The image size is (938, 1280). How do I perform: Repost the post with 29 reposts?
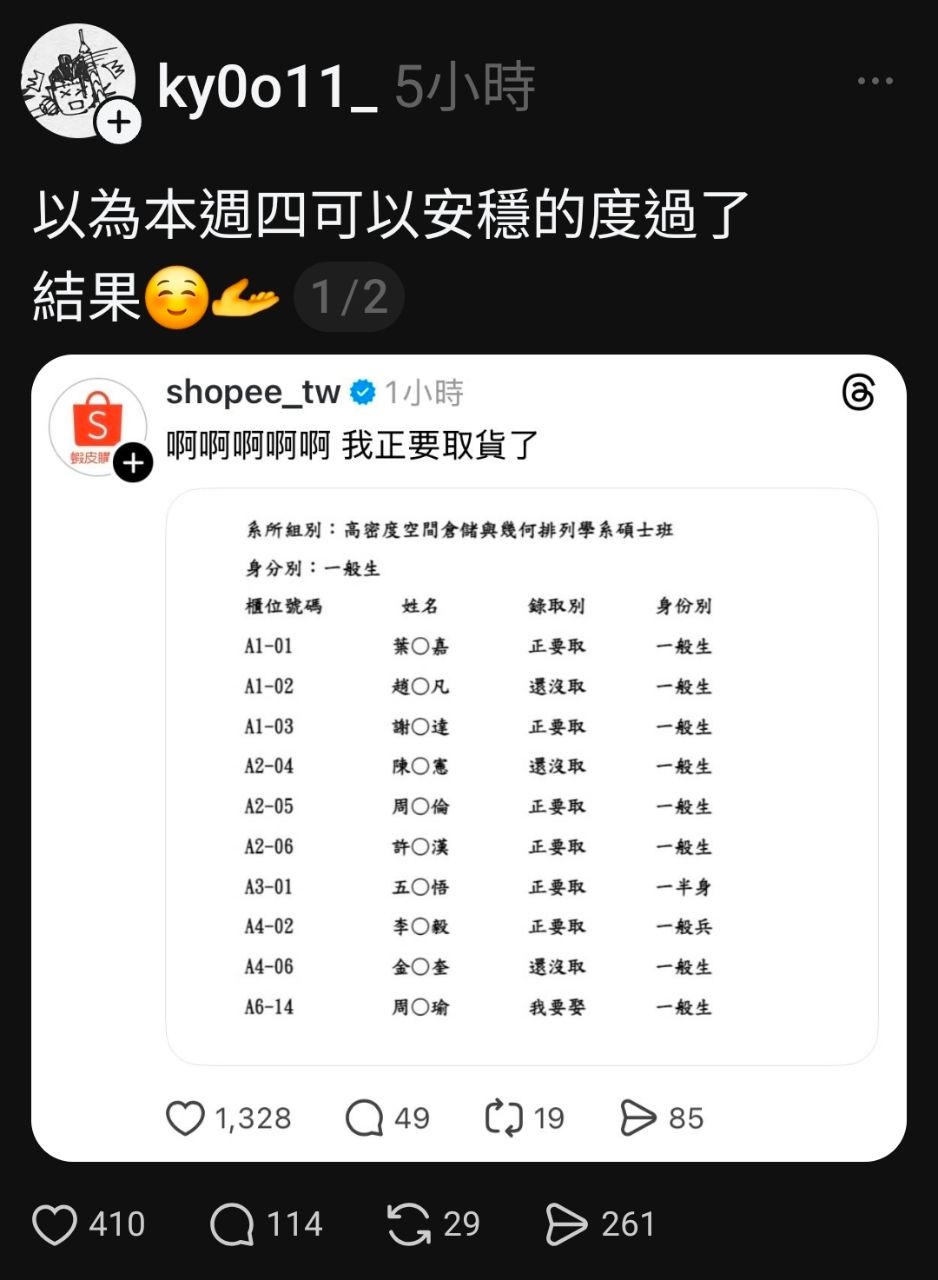(x=409, y=1225)
